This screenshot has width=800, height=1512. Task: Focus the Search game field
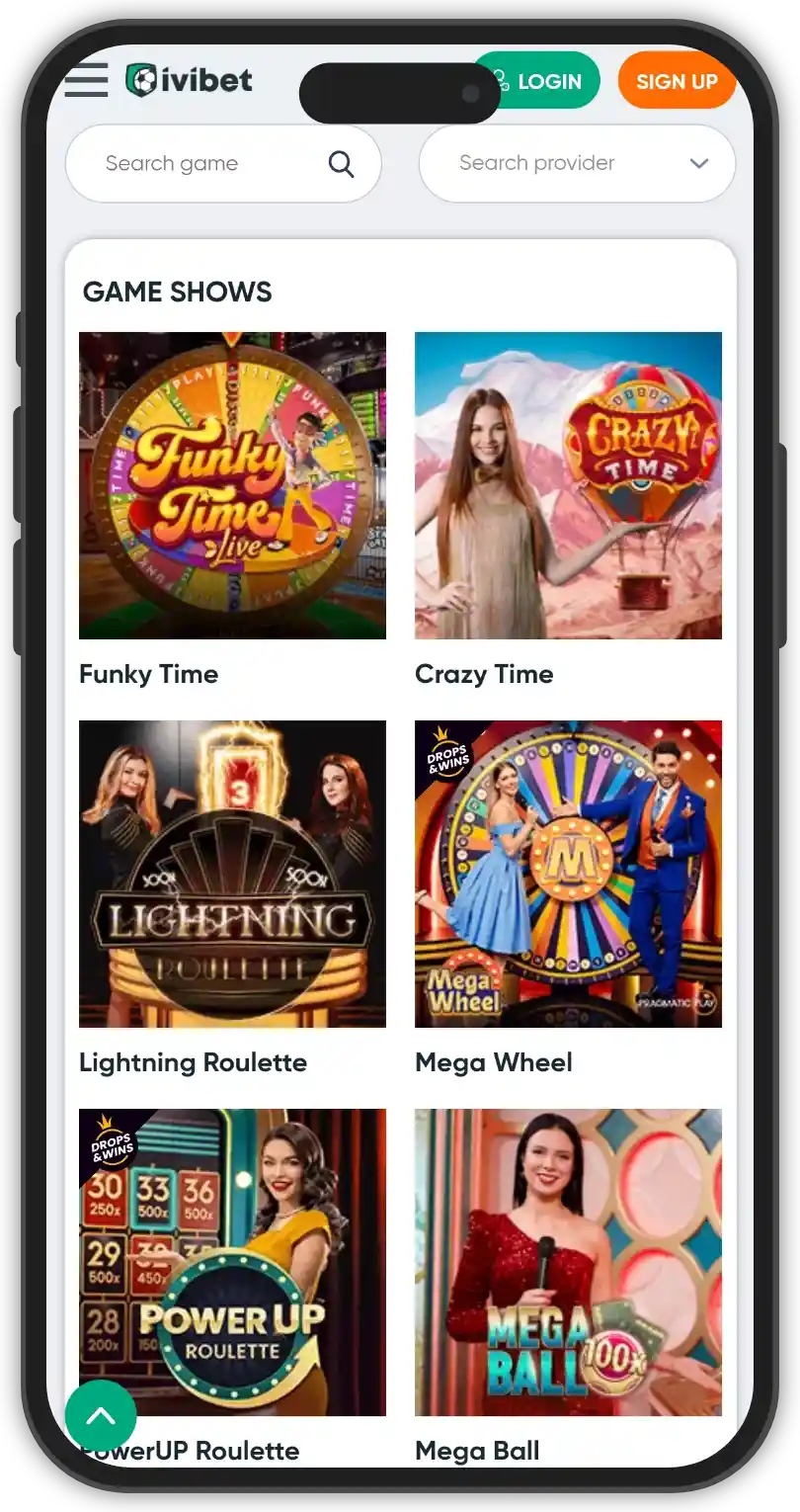[207, 164]
